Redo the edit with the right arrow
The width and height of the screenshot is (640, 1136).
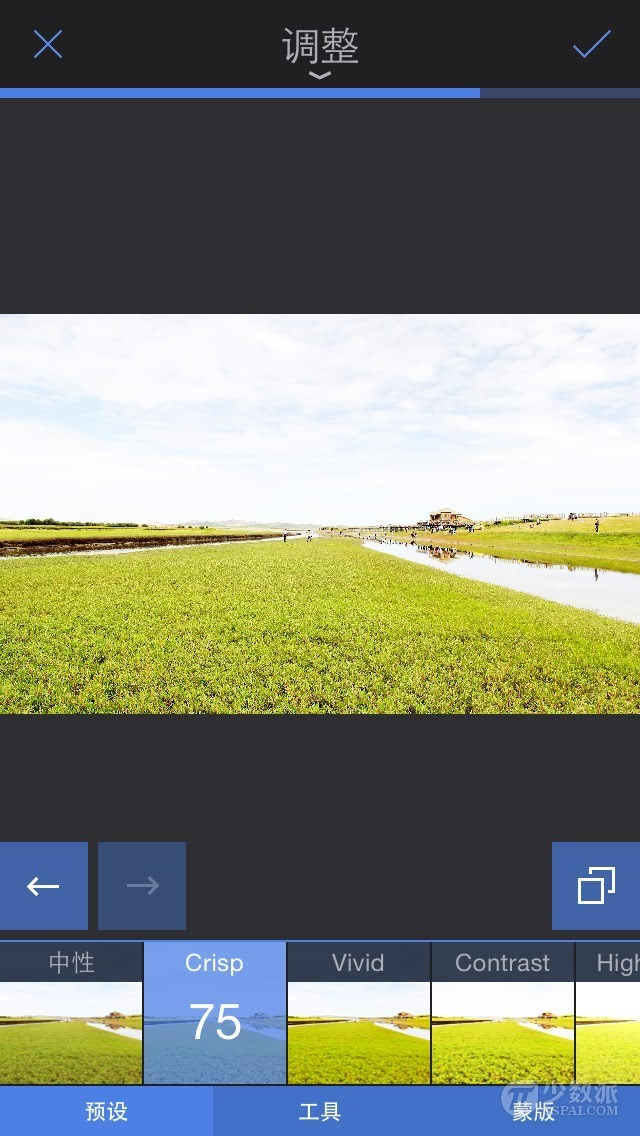(142, 885)
